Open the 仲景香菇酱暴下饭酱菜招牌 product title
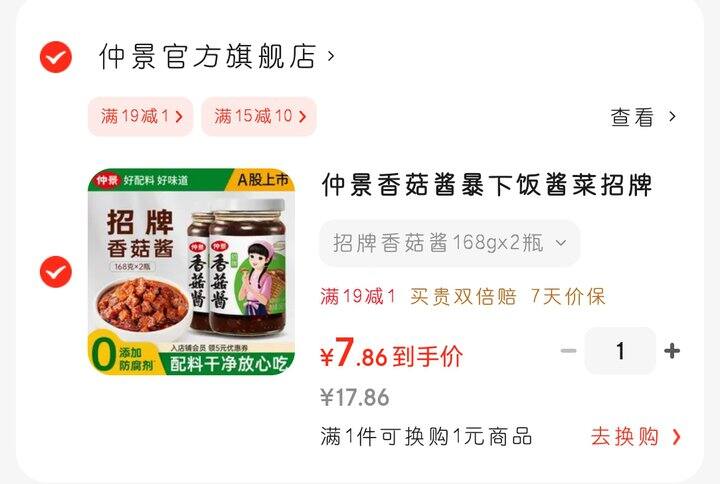The height and width of the screenshot is (484, 720). click(x=487, y=185)
